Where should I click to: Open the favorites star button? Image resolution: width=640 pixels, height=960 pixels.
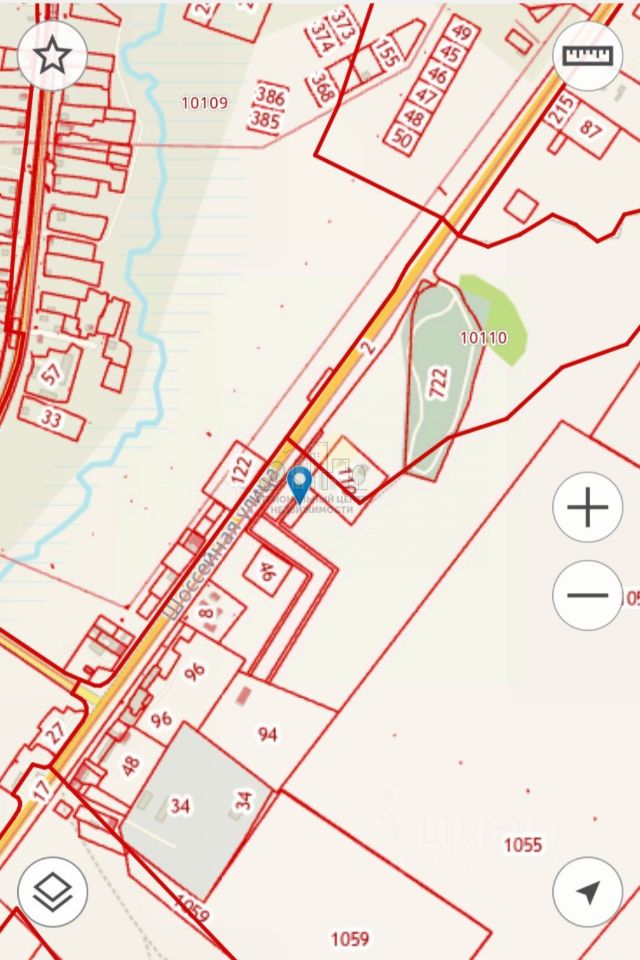(x=52, y=56)
